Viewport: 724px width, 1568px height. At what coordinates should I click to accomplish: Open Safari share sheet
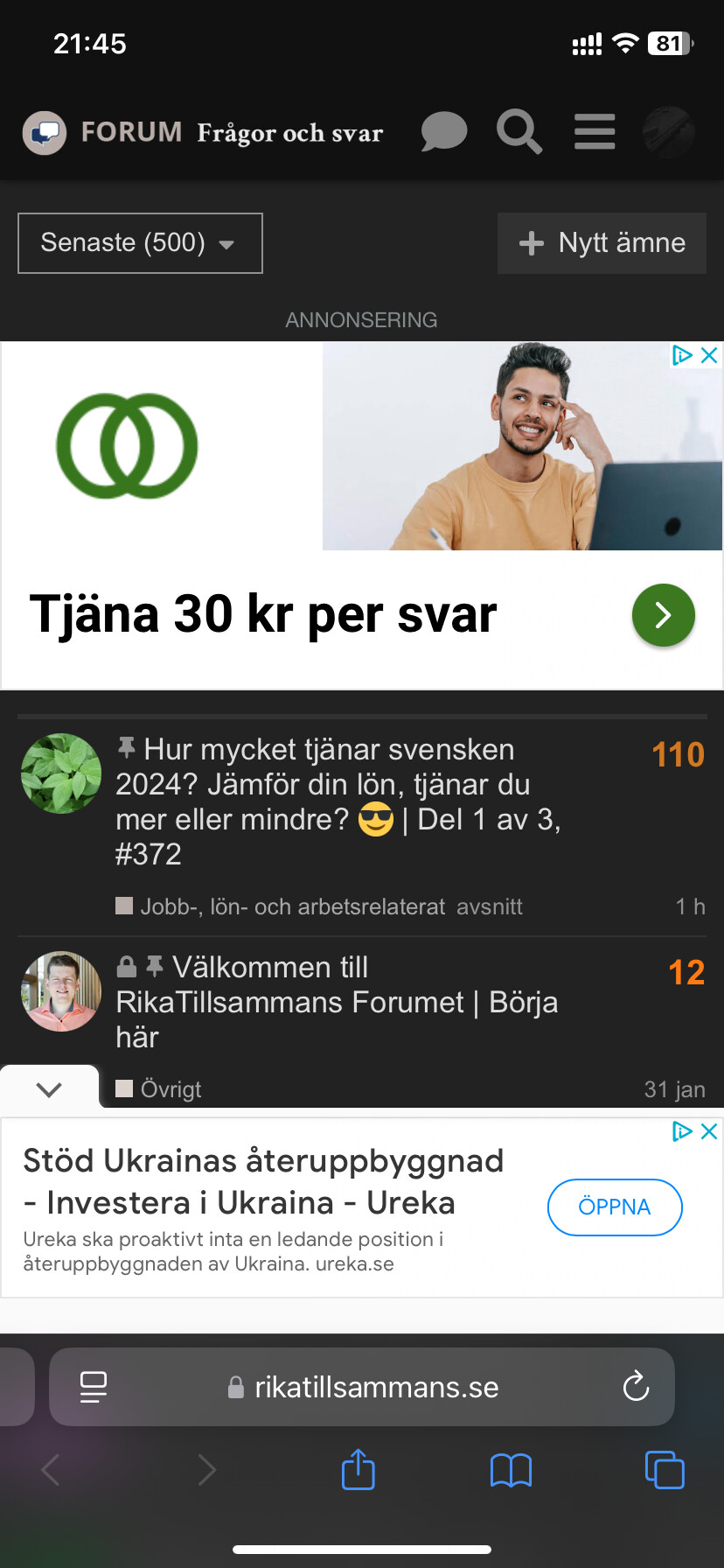coord(358,1469)
